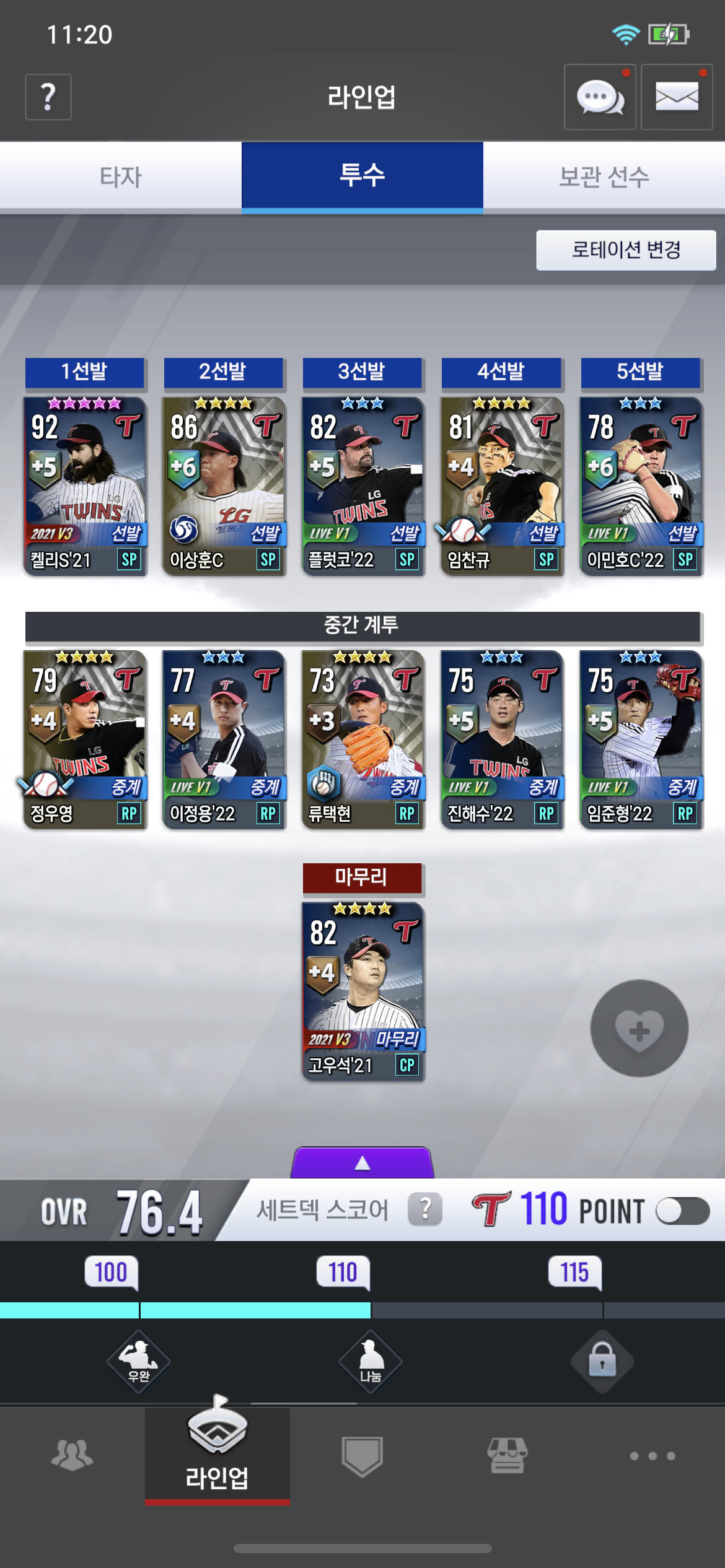
Task: Tap the heart plus floating button
Action: point(639,1029)
